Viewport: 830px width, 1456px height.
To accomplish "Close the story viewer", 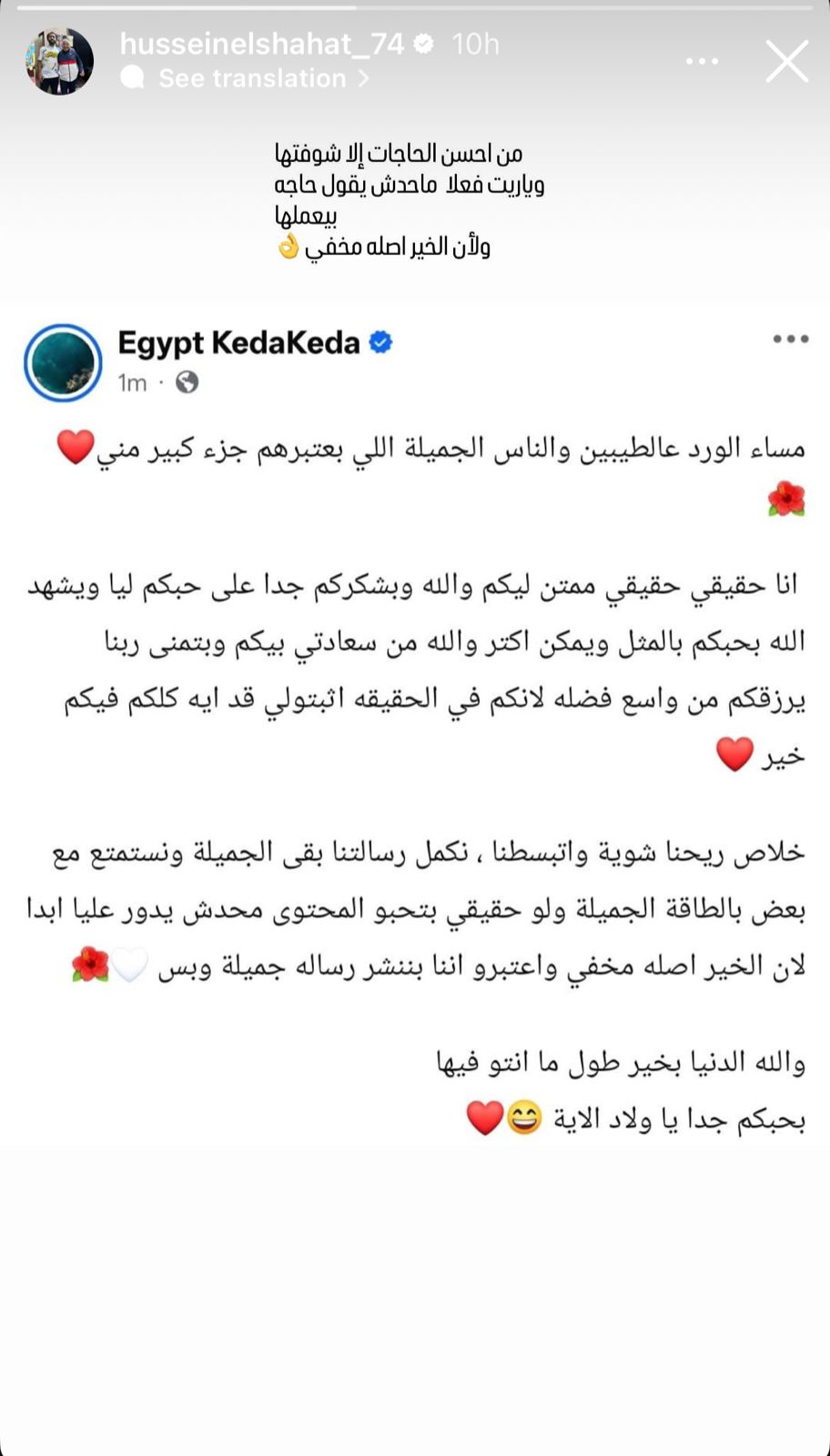I will [x=786, y=62].
